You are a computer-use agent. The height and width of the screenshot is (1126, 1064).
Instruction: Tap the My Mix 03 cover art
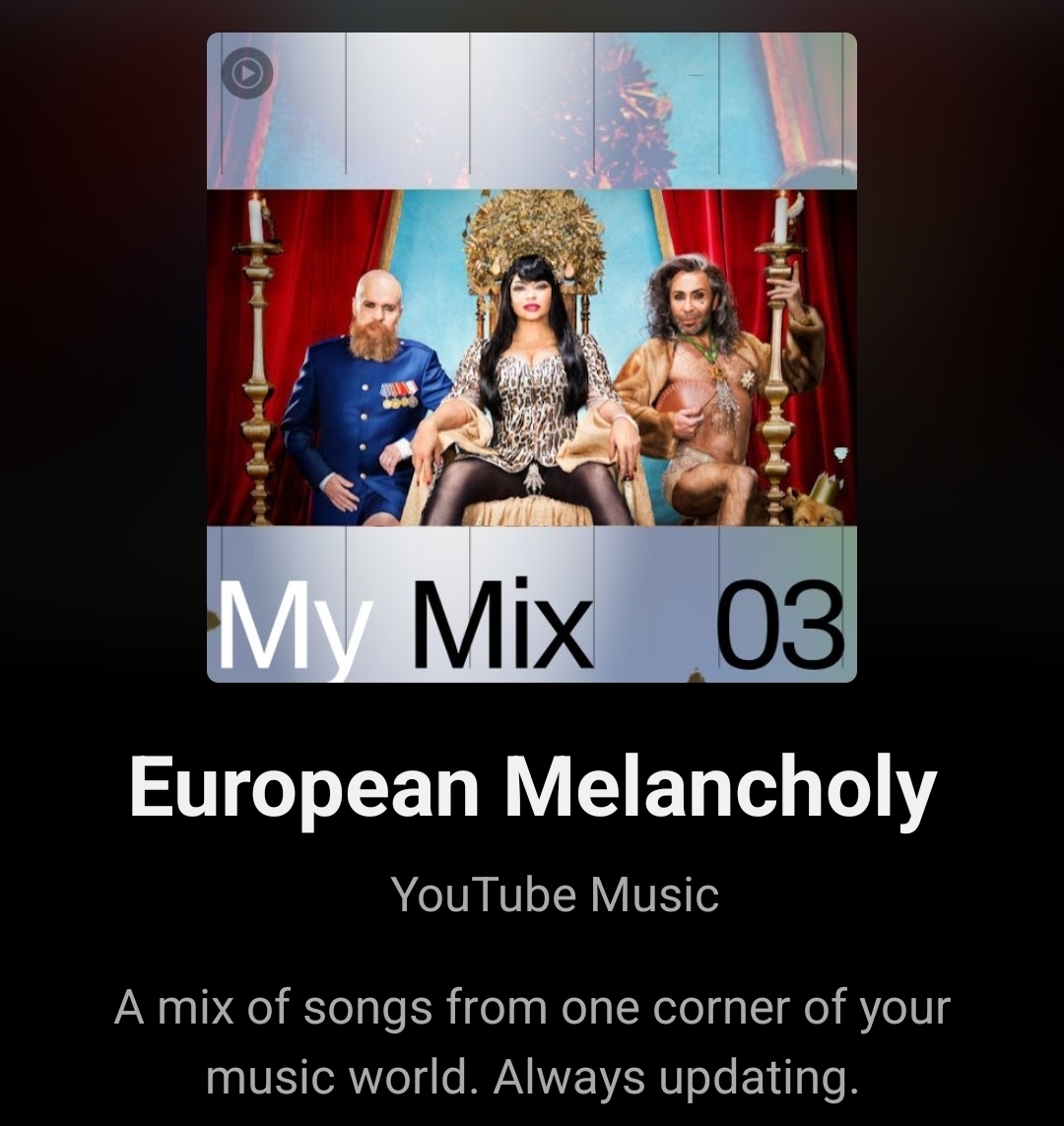[x=531, y=357]
